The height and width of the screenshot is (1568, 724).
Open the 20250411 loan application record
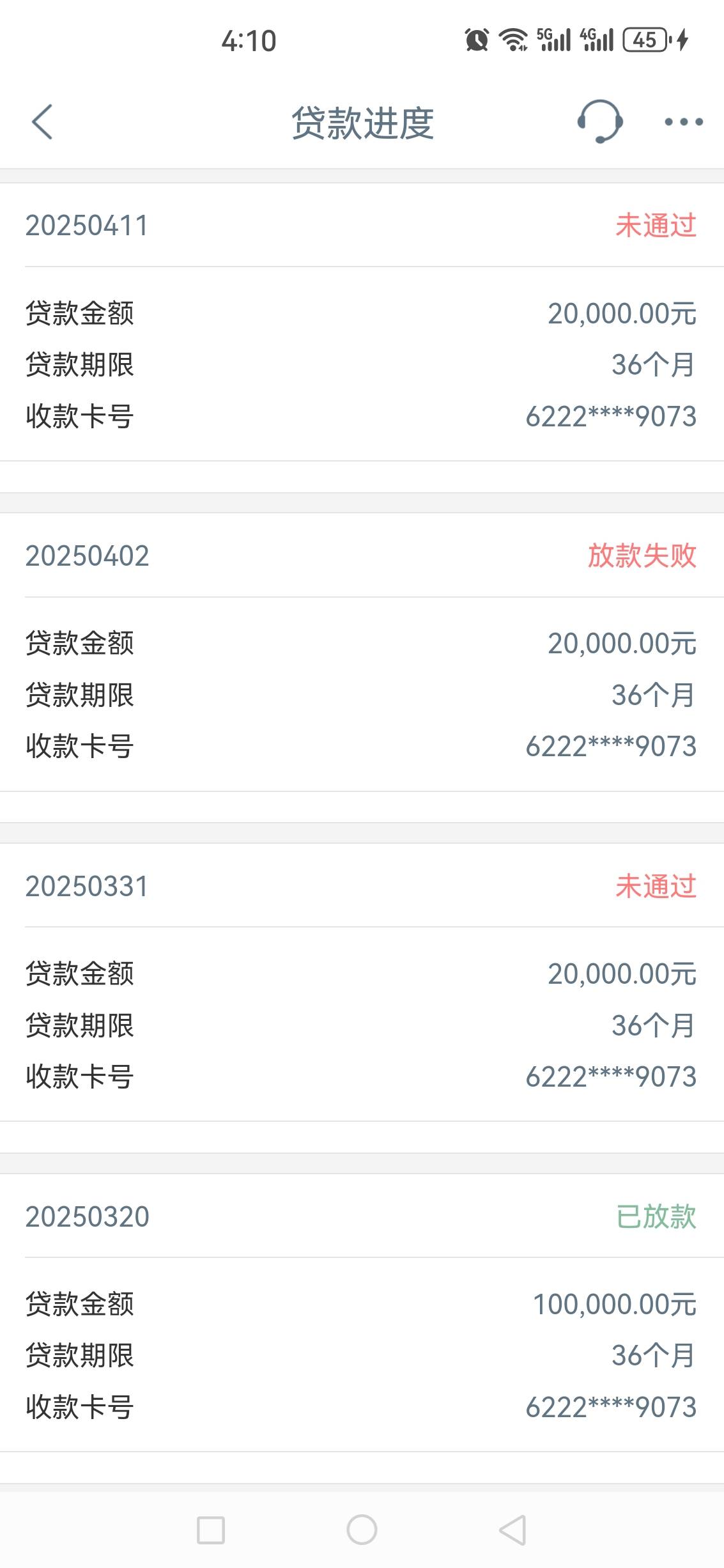coord(362,322)
